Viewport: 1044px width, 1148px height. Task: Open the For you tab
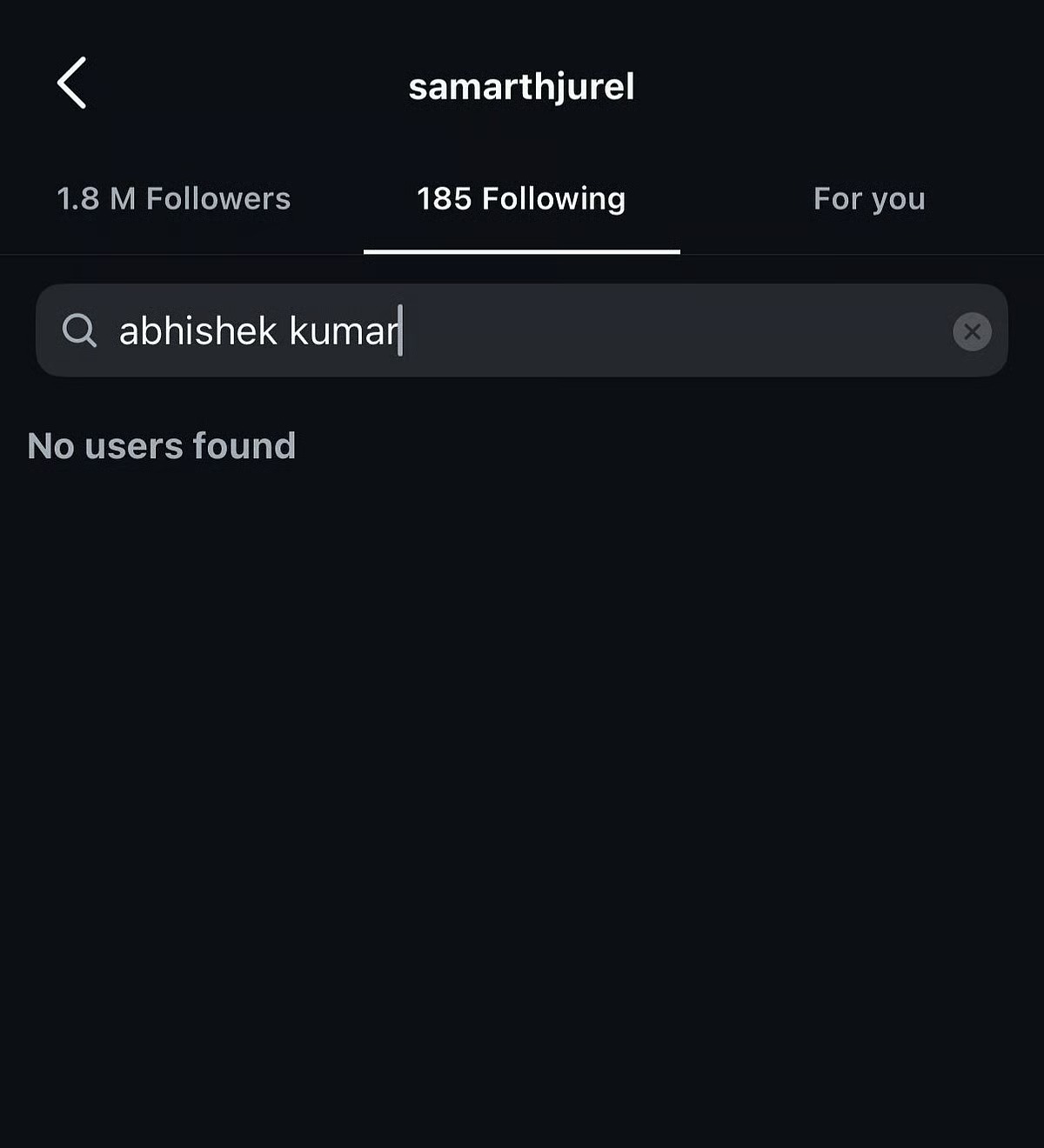(x=869, y=199)
